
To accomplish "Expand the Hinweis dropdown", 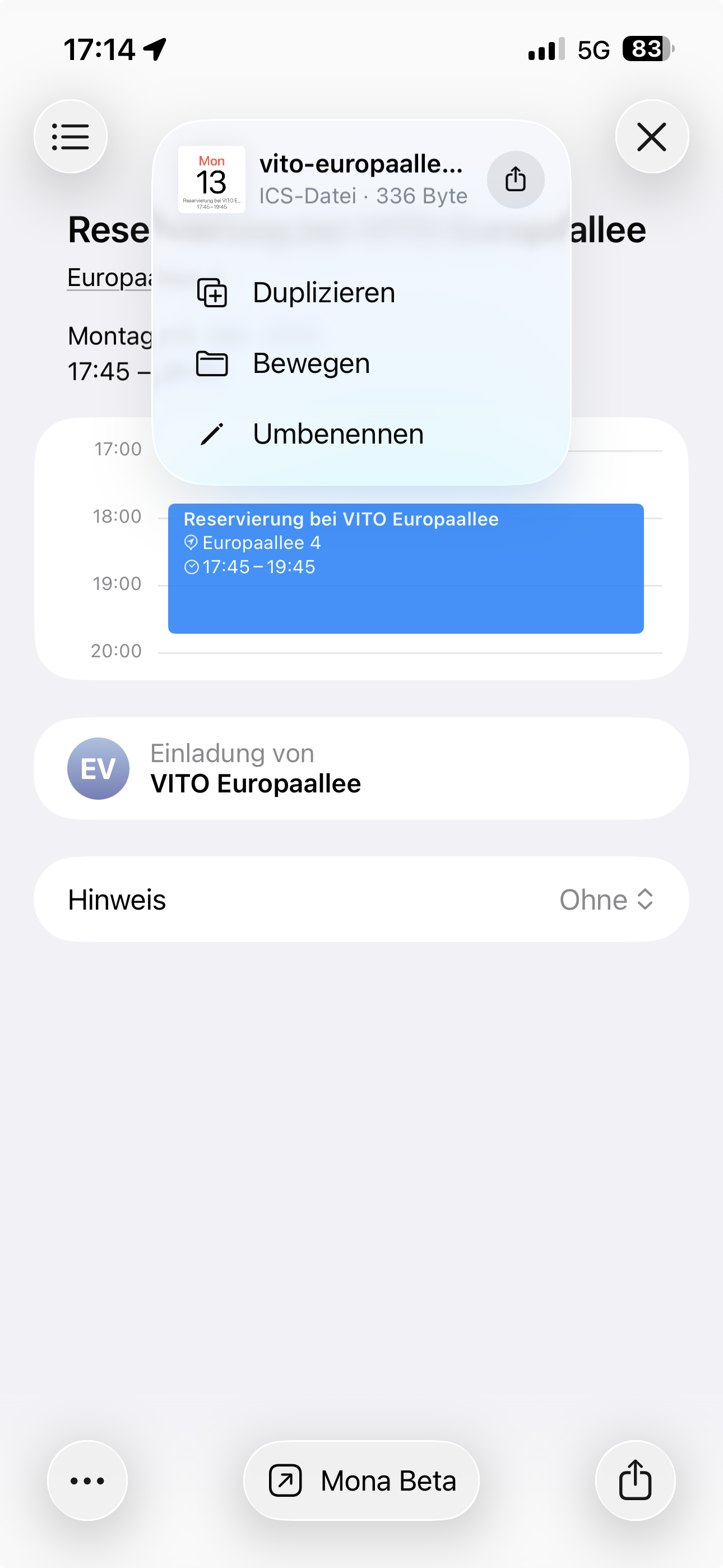I will click(605, 899).
